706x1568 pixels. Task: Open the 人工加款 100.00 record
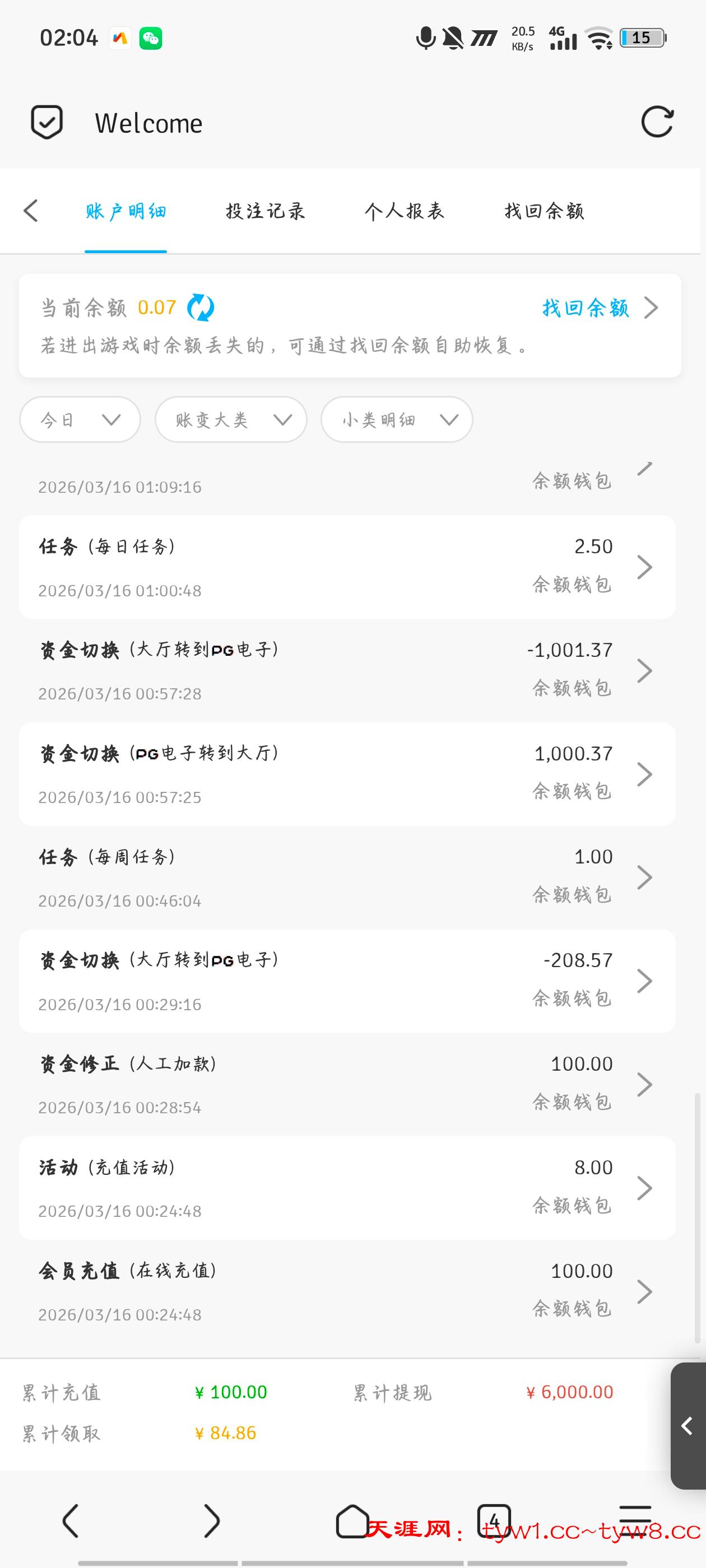(x=347, y=1085)
